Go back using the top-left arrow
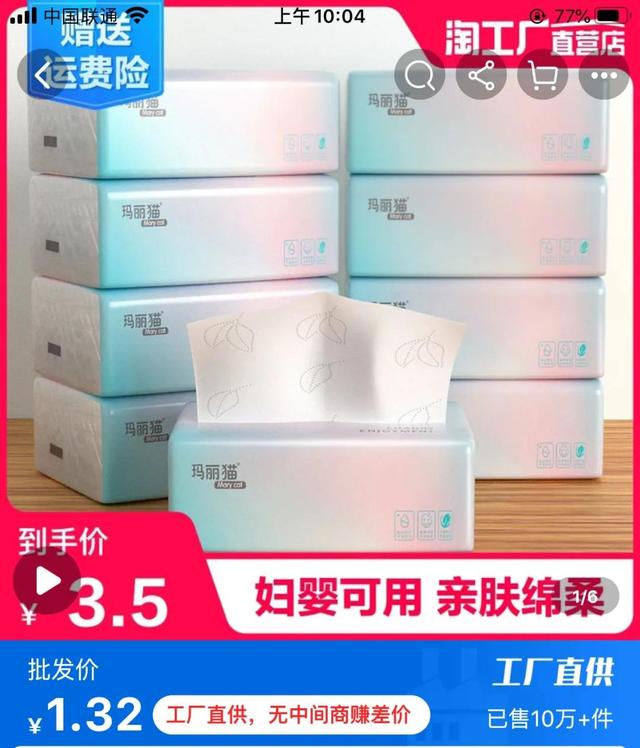The image size is (640, 748). click(x=42, y=76)
